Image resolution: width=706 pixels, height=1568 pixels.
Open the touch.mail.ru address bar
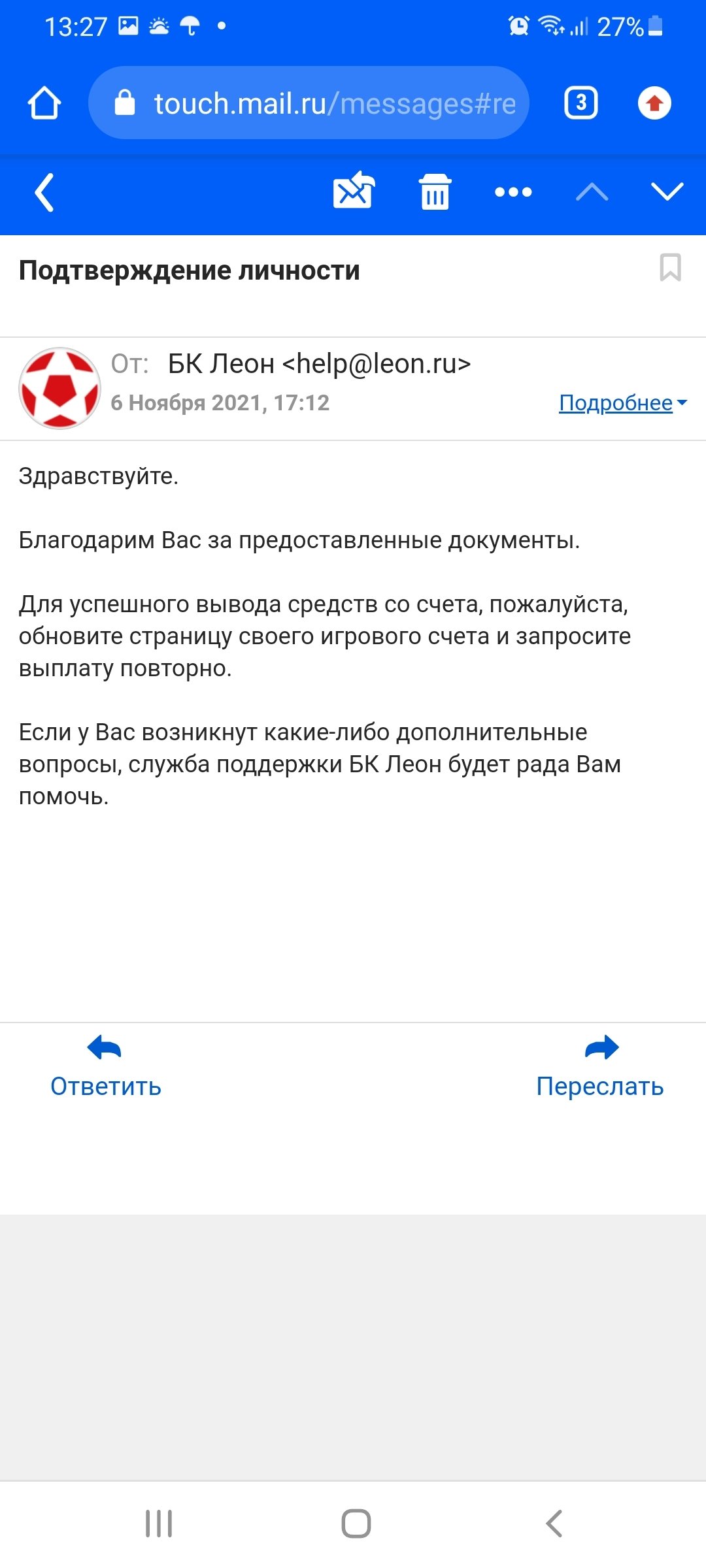click(309, 103)
